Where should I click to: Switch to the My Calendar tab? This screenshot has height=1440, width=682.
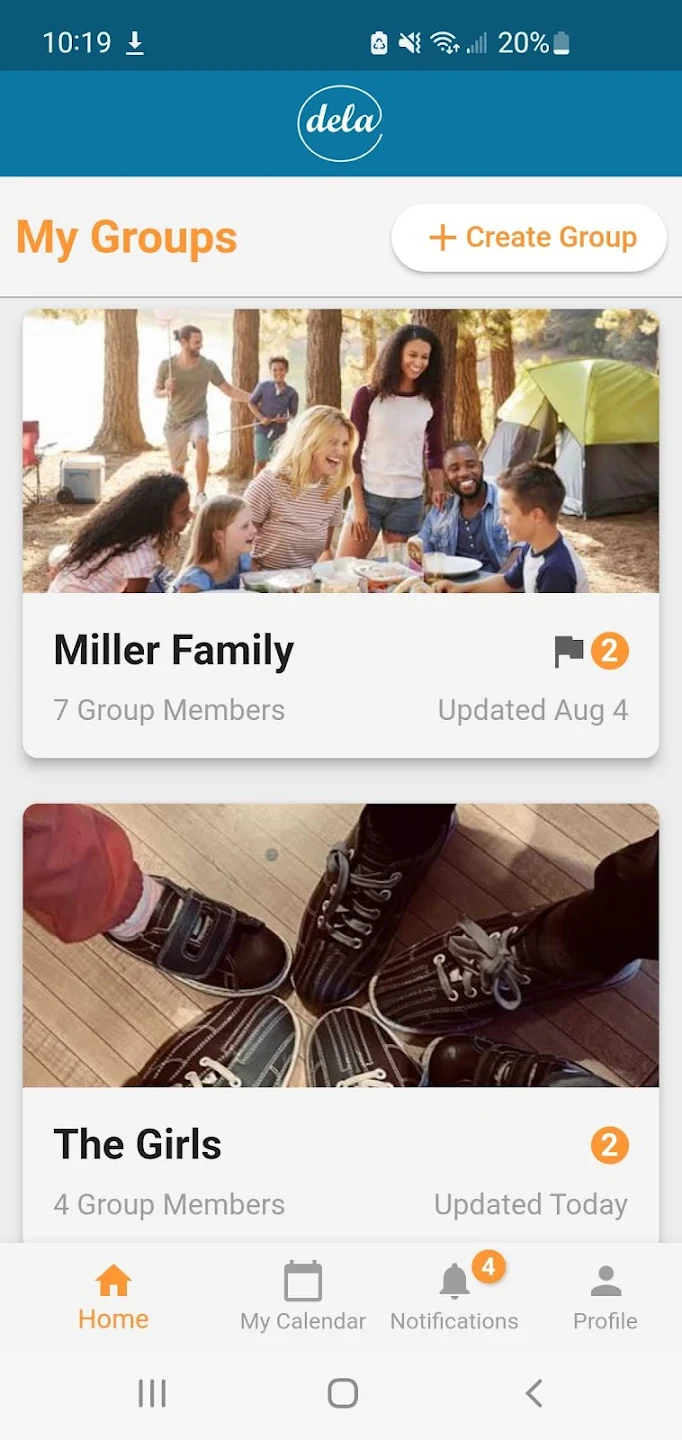tap(303, 1297)
